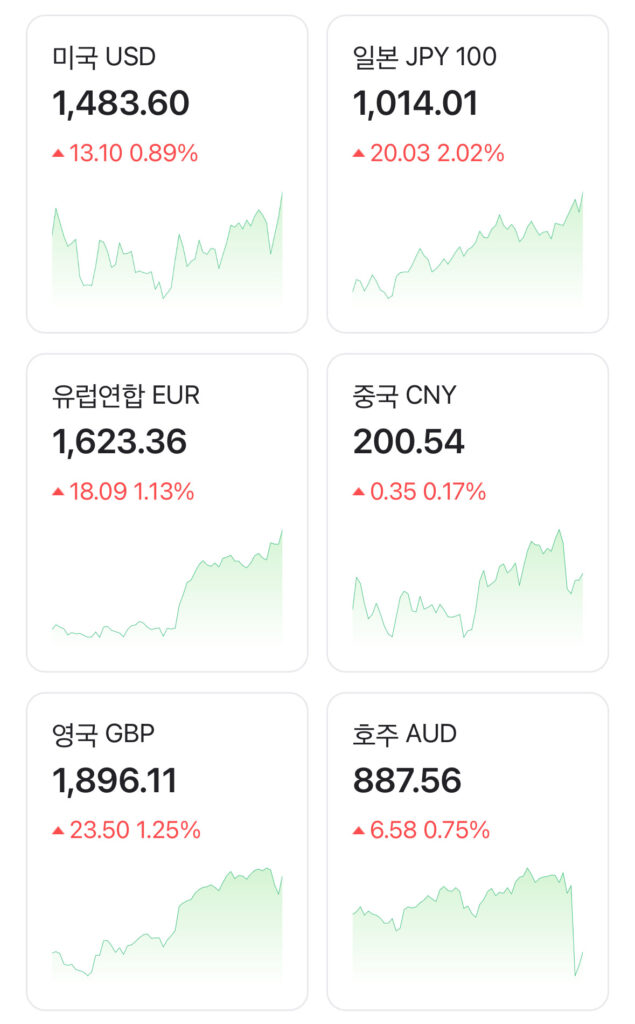Show the 호주 AUD rate card
635x1024 pixels.
(x=467, y=850)
